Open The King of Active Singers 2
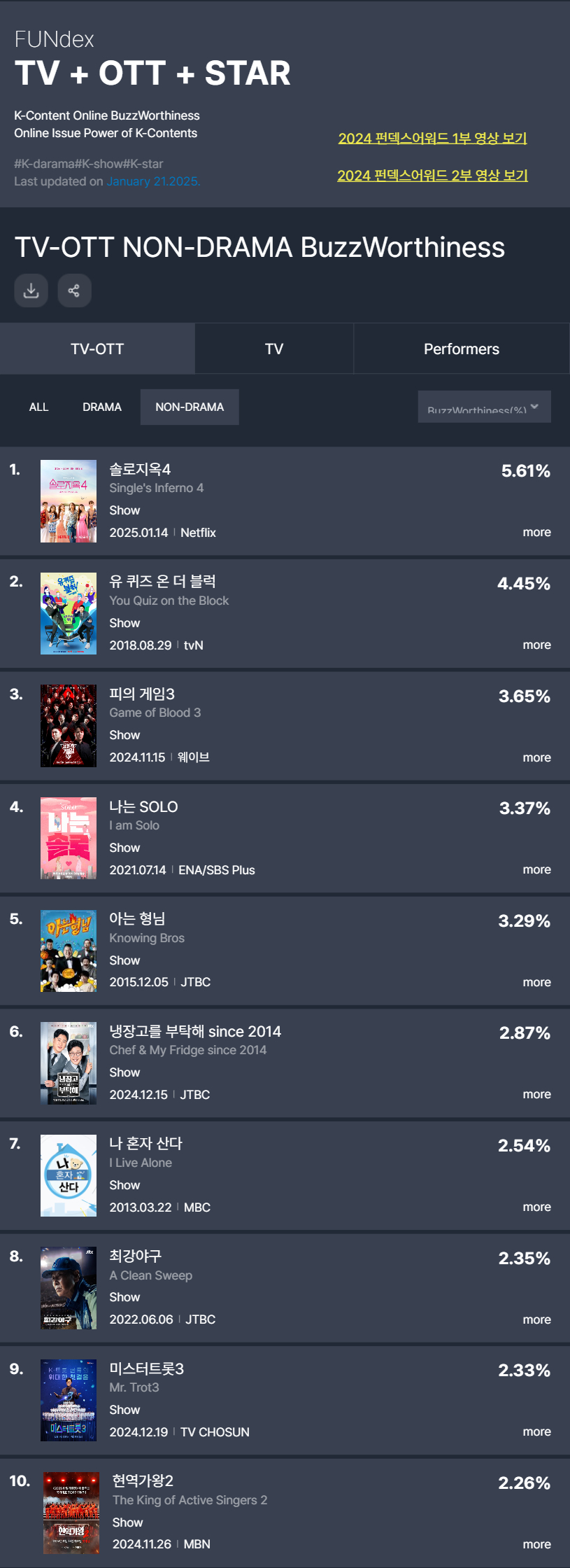The image size is (570, 1568). tap(190, 1499)
